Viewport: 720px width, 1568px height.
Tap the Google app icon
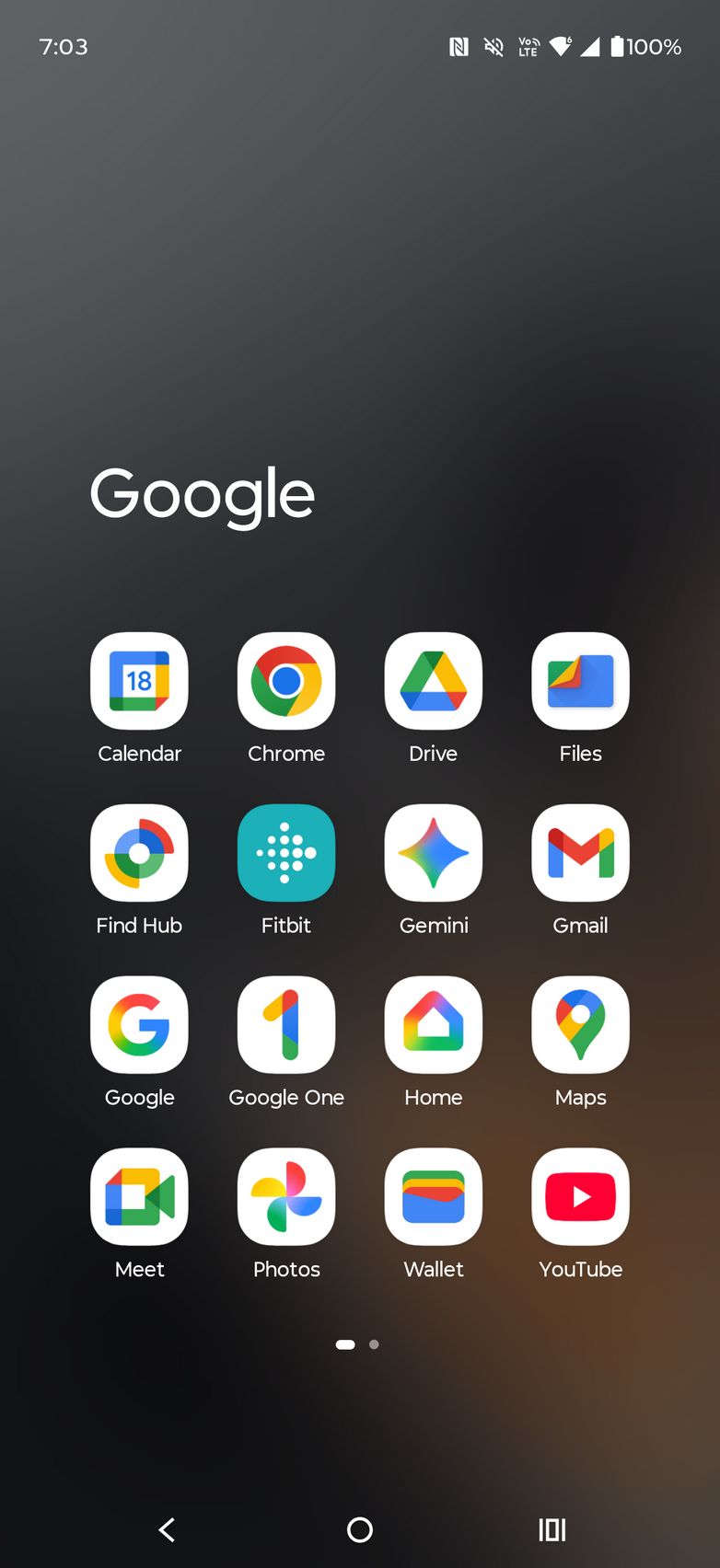139,1025
